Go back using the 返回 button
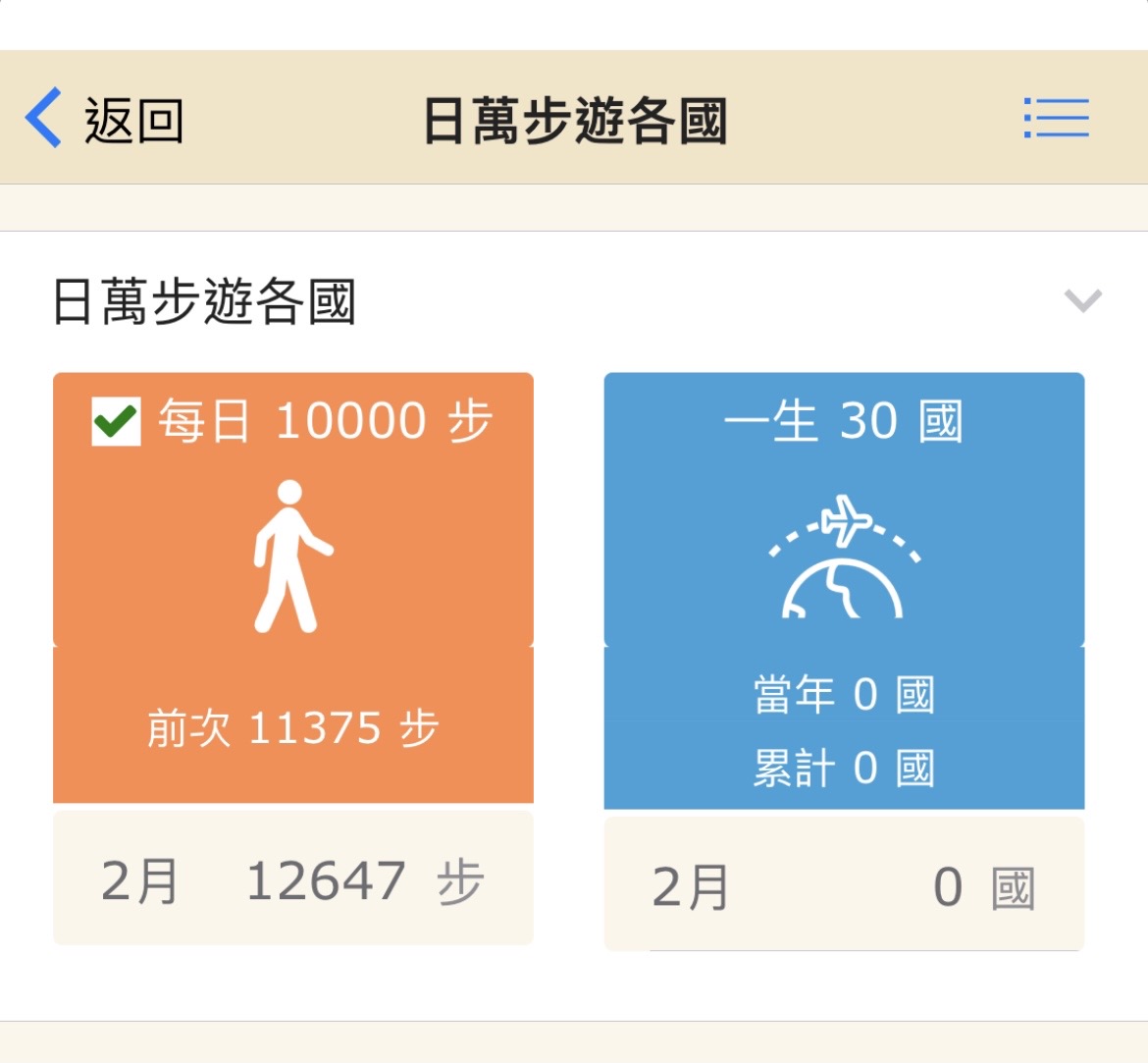1148x1063 pixels. (x=105, y=120)
